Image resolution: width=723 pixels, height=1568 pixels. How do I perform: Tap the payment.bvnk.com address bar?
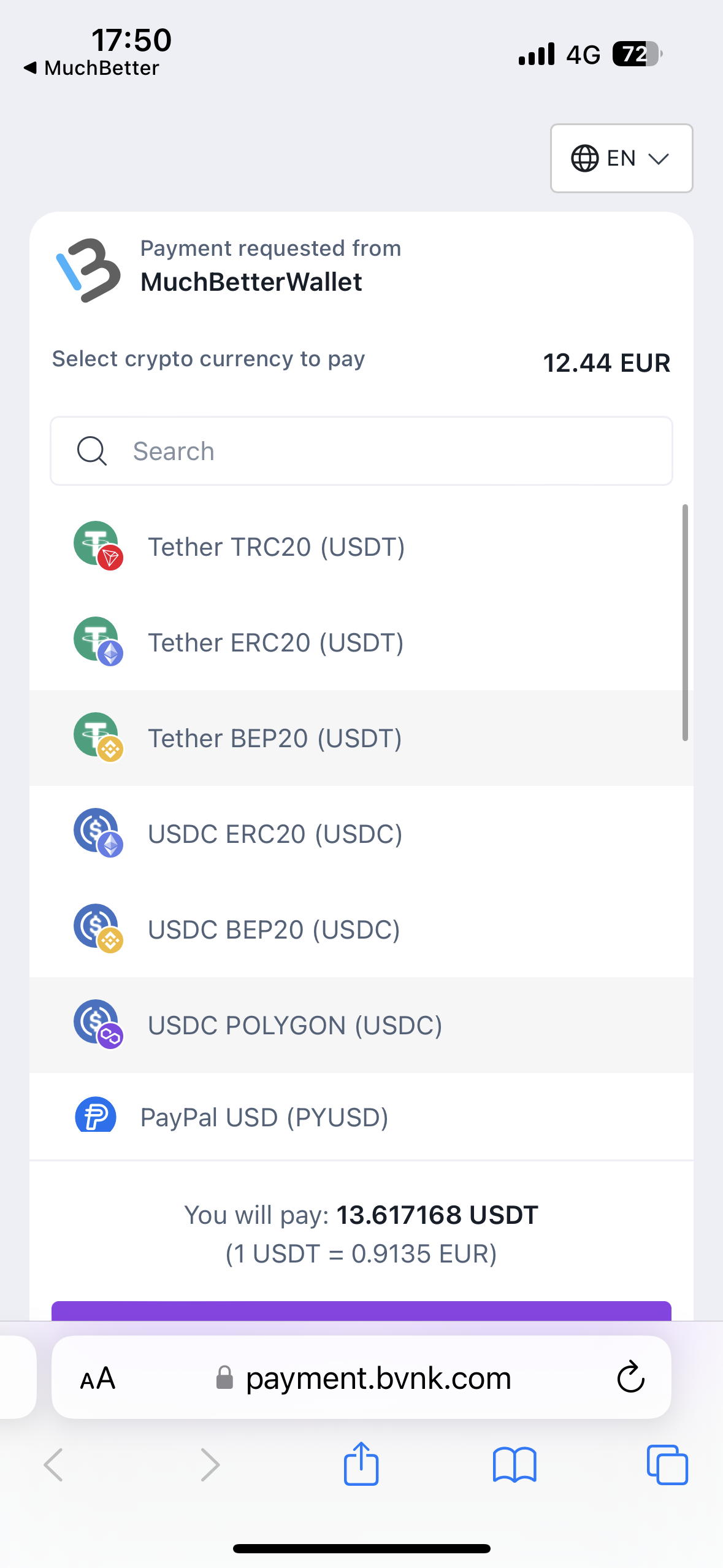click(361, 1378)
